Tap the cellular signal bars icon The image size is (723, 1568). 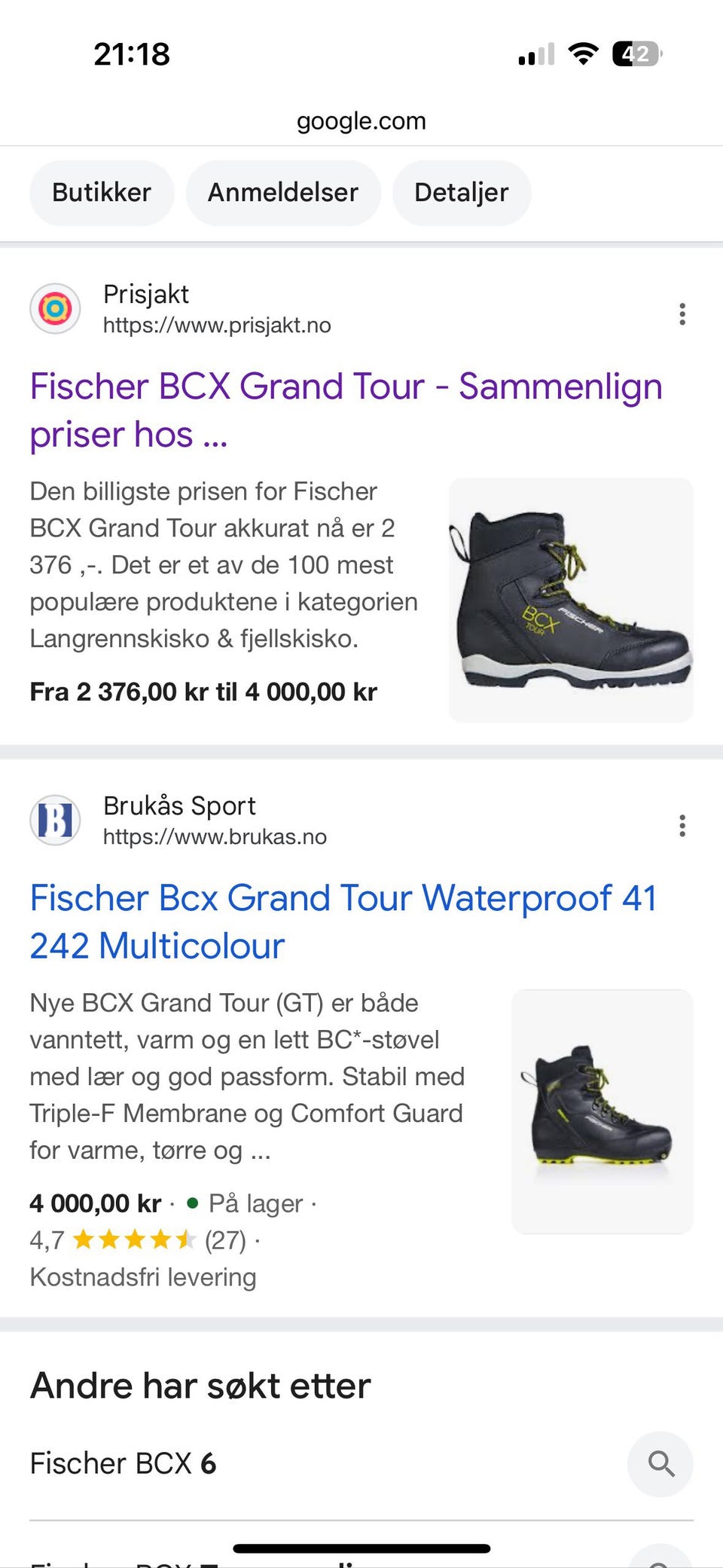pos(535,53)
